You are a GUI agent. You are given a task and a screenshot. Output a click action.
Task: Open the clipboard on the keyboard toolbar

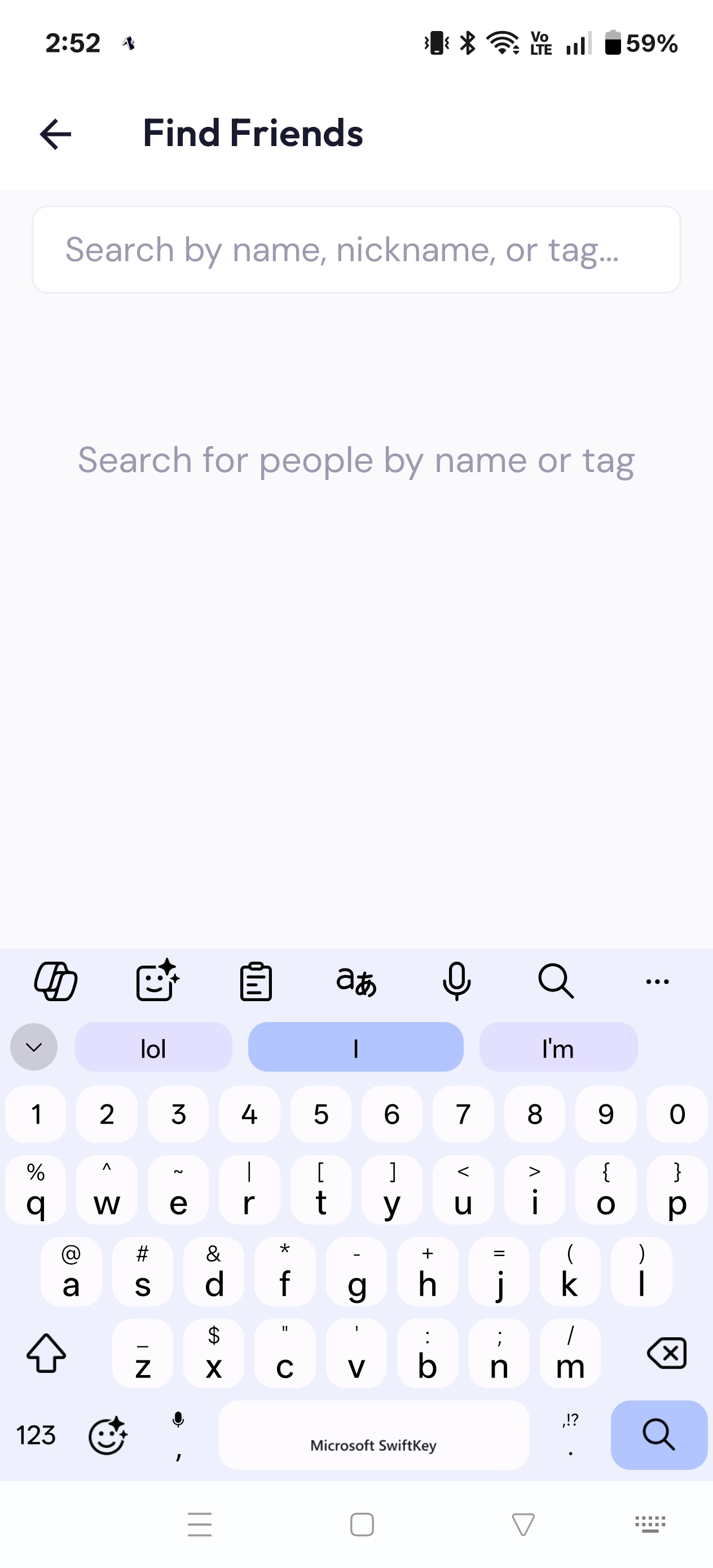coord(256,980)
